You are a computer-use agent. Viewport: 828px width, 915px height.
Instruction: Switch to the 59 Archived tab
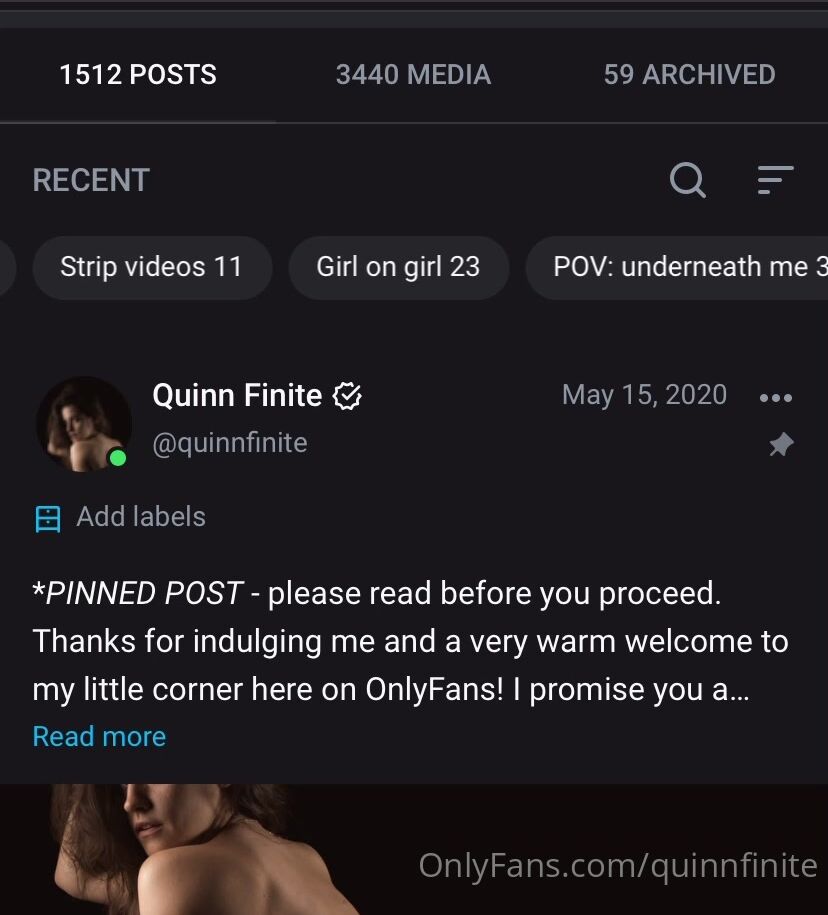[x=689, y=75]
